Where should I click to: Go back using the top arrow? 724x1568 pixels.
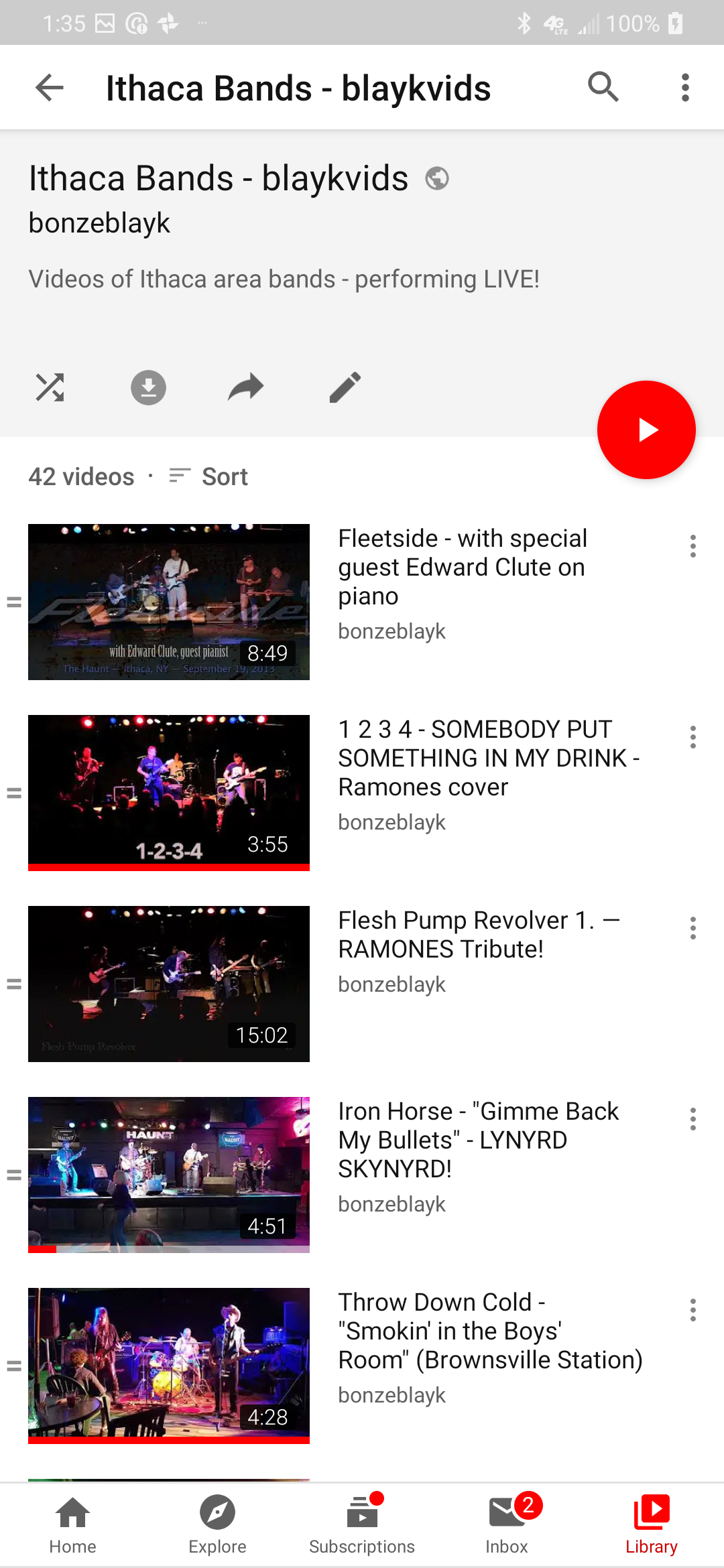coord(49,88)
